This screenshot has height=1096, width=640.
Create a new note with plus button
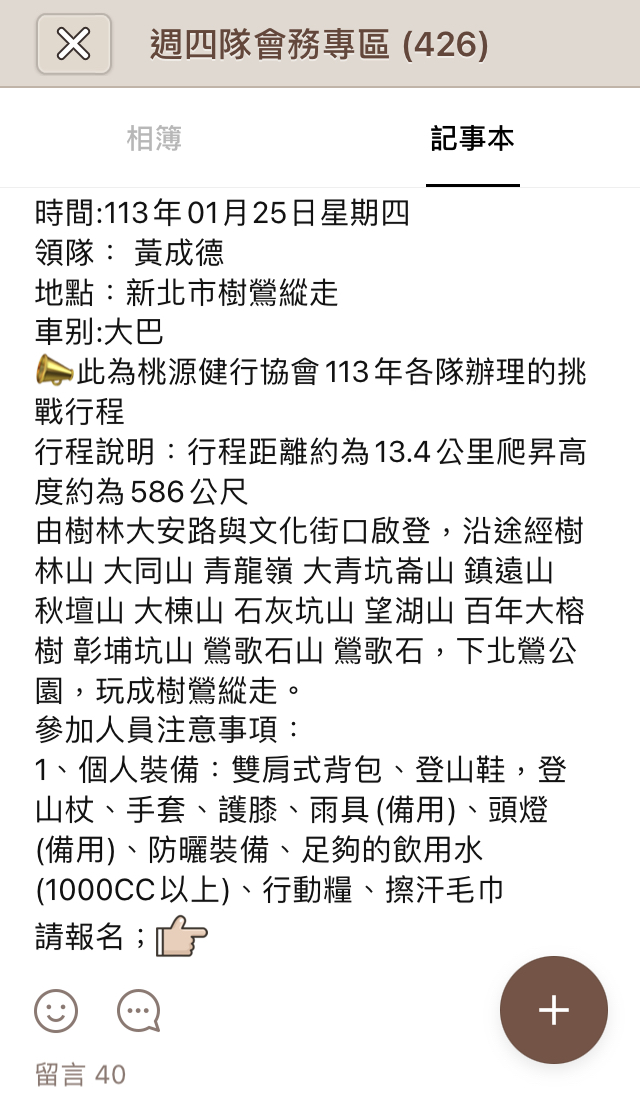click(554, 1010)
